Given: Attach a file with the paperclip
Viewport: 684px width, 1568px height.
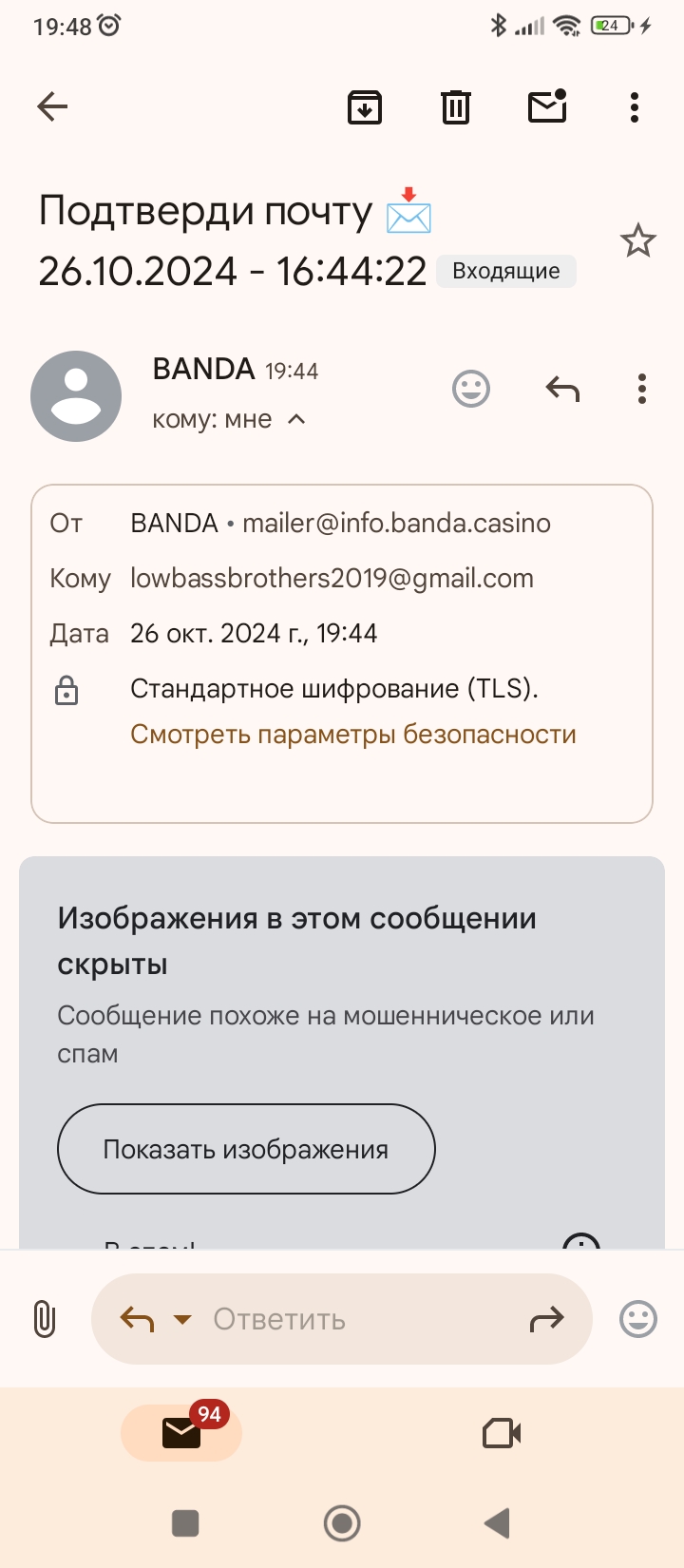Looking at the screenshot, I should click(45, 1319).
